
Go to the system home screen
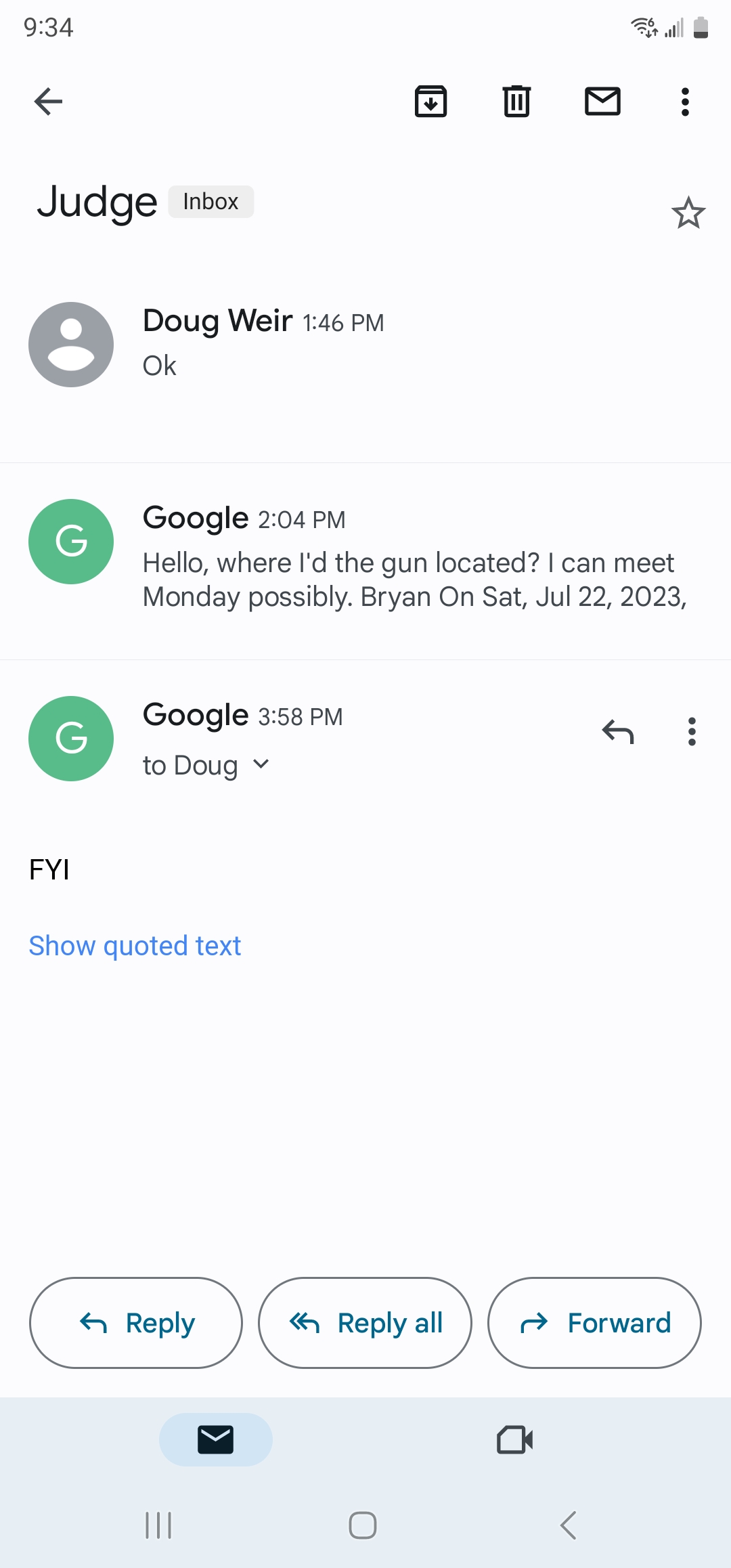pyautogui.click(x=363, y=1525)
